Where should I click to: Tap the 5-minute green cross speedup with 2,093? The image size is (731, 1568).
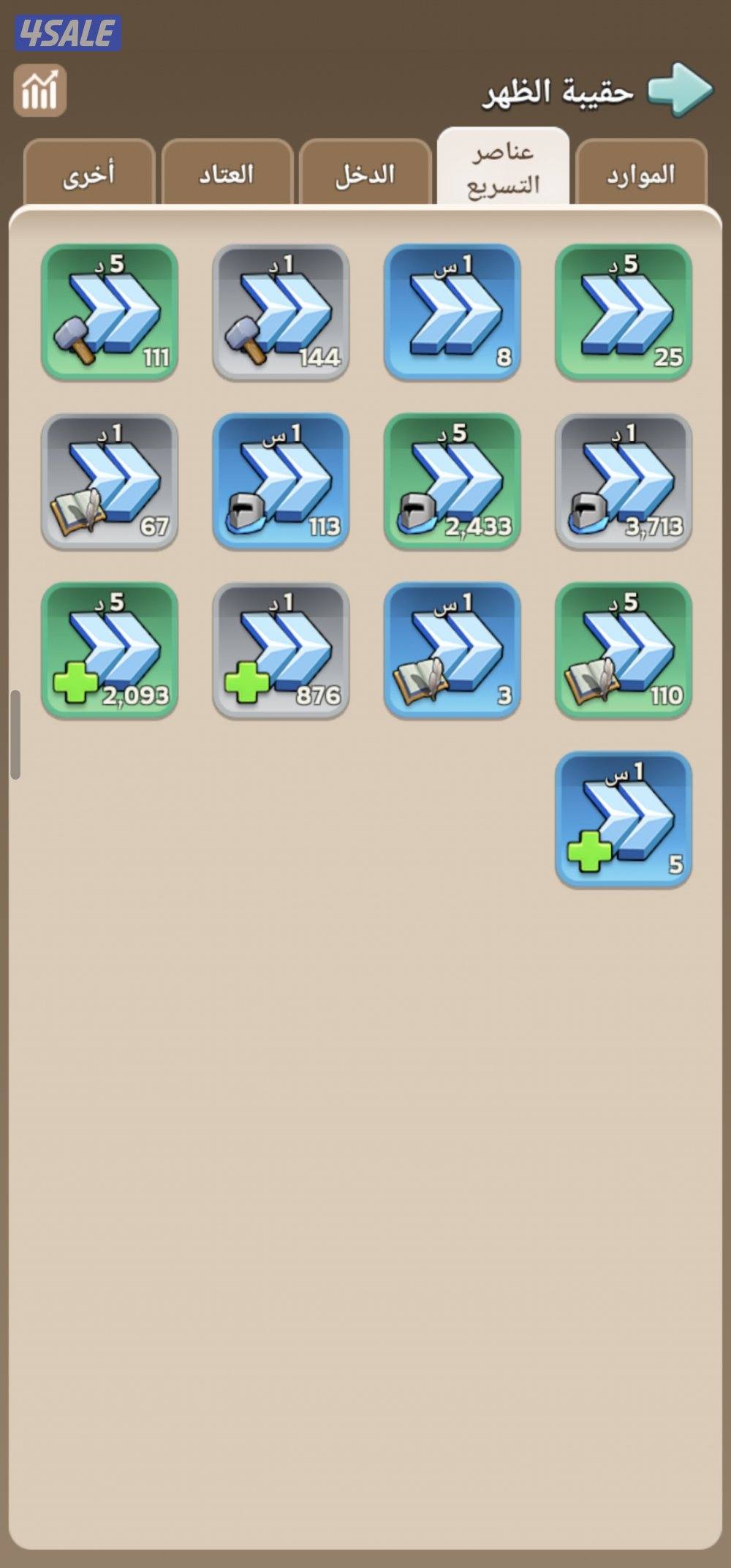(110, 650)
